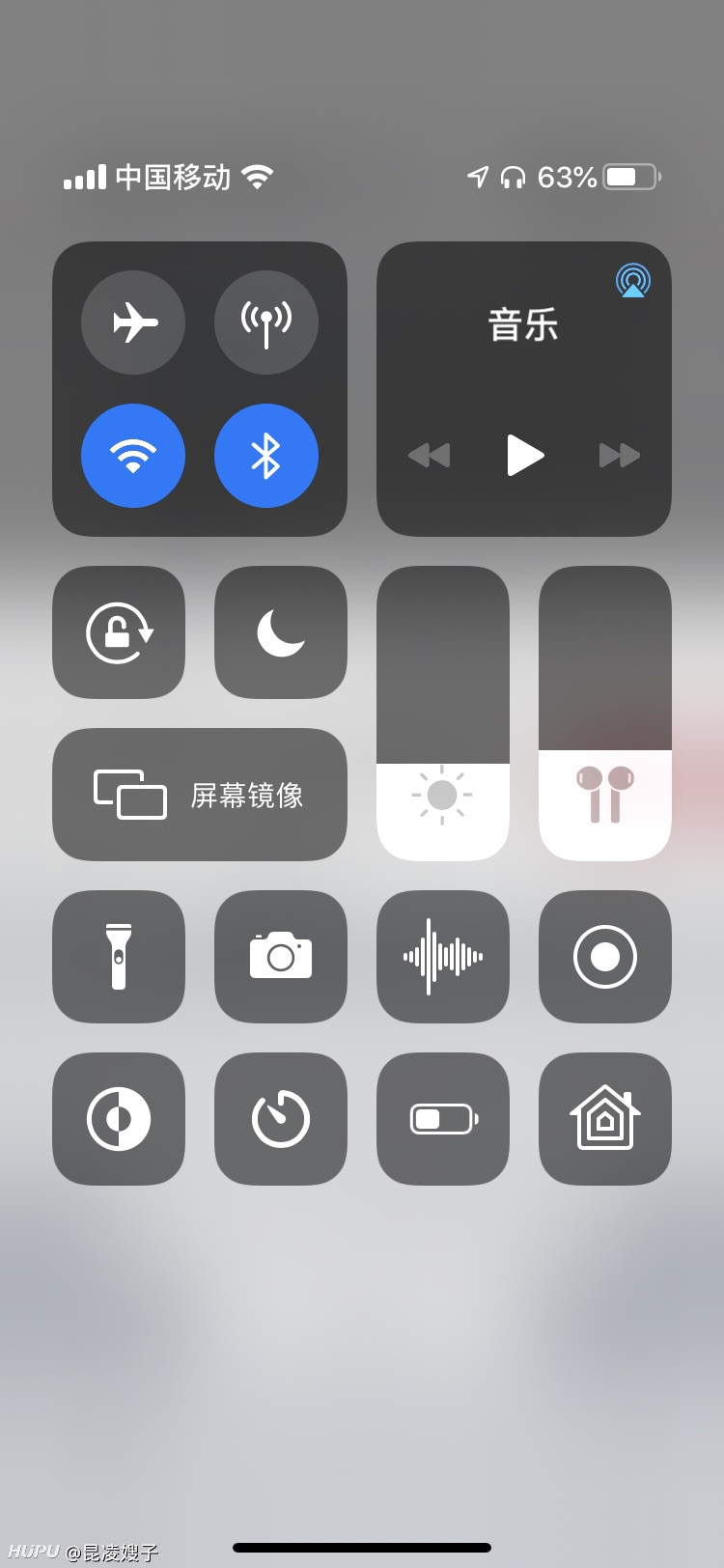Tap the AirPods volume slider

pyautogui.click(x=605, y=714)
